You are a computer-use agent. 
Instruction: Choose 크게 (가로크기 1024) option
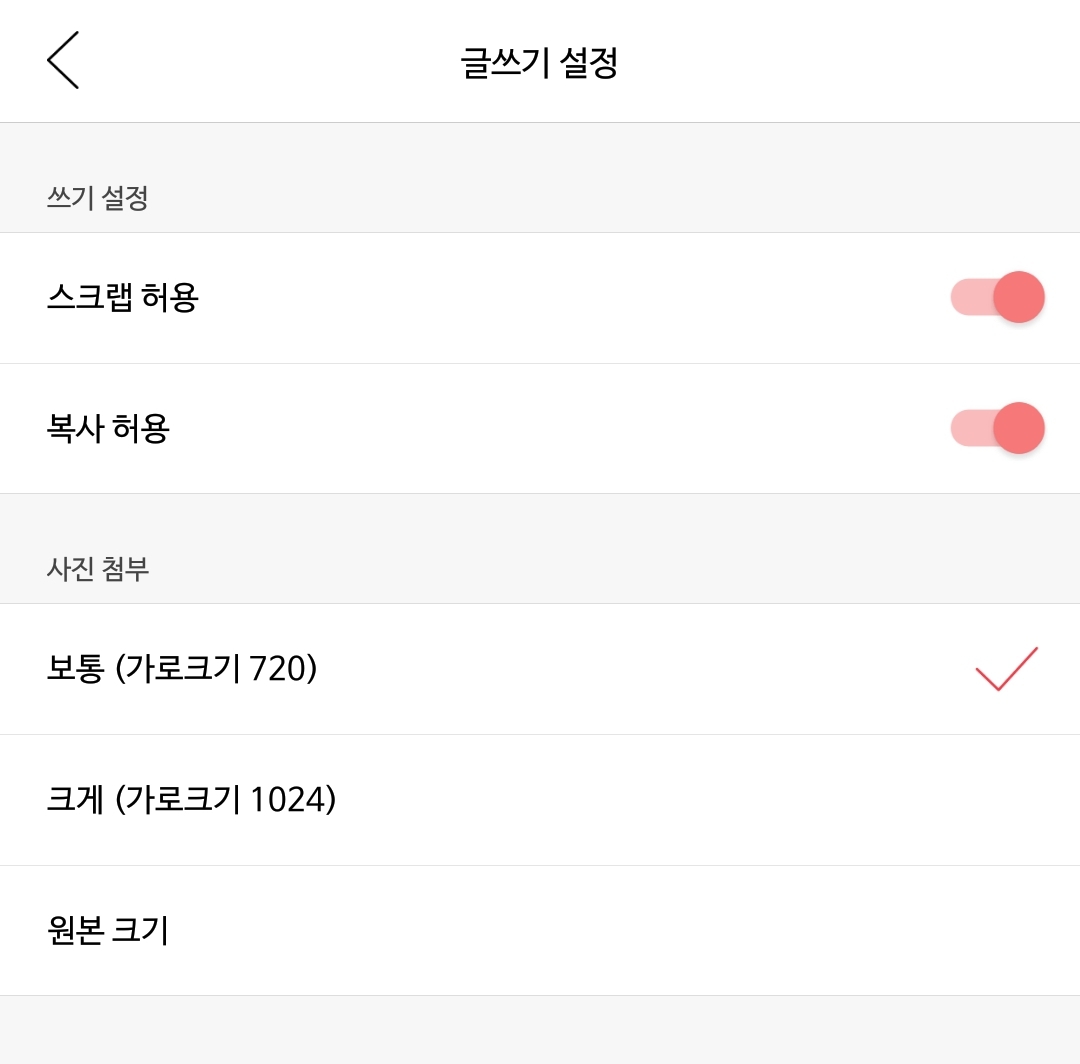click(x=540, y=800)
